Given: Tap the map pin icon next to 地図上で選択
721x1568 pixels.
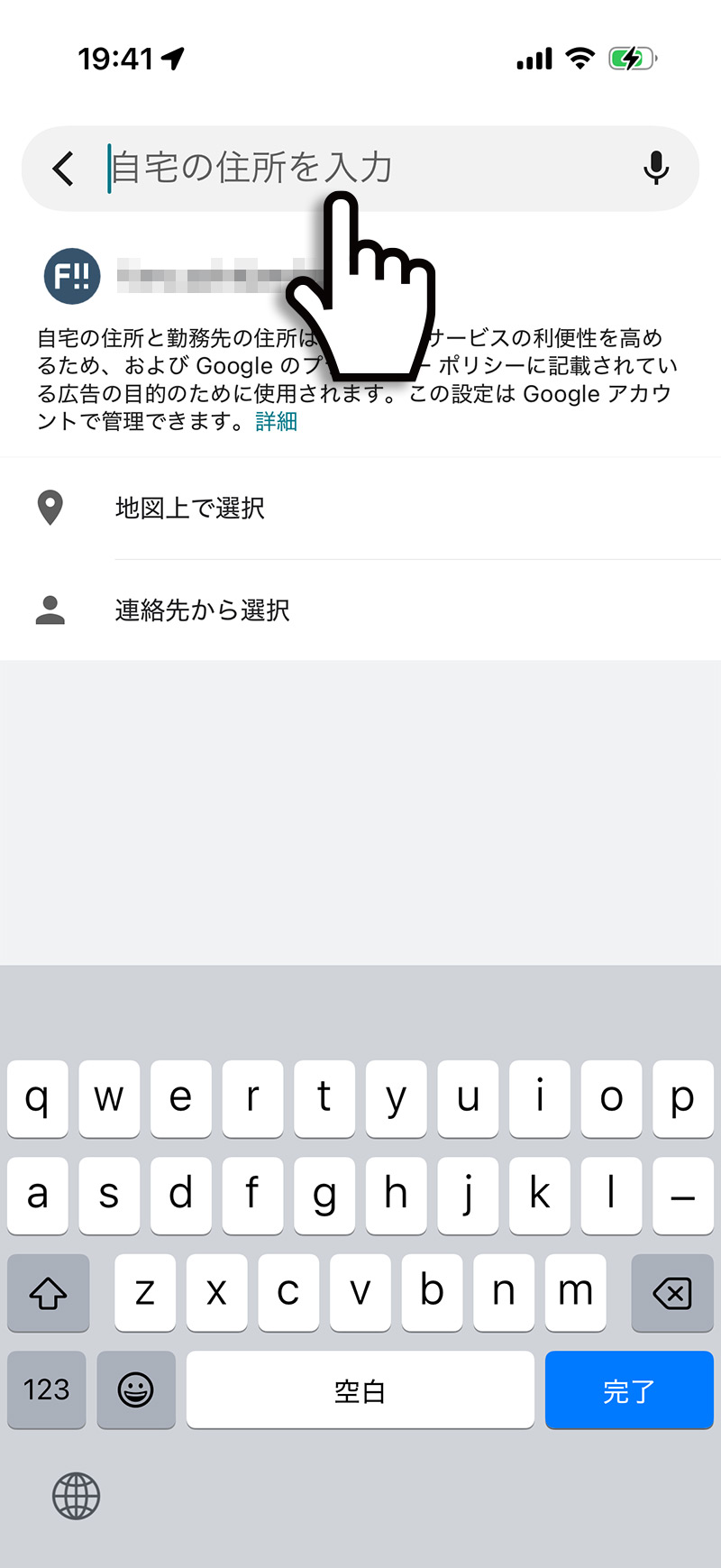Looking at the screenshot, I should [51, 508].
